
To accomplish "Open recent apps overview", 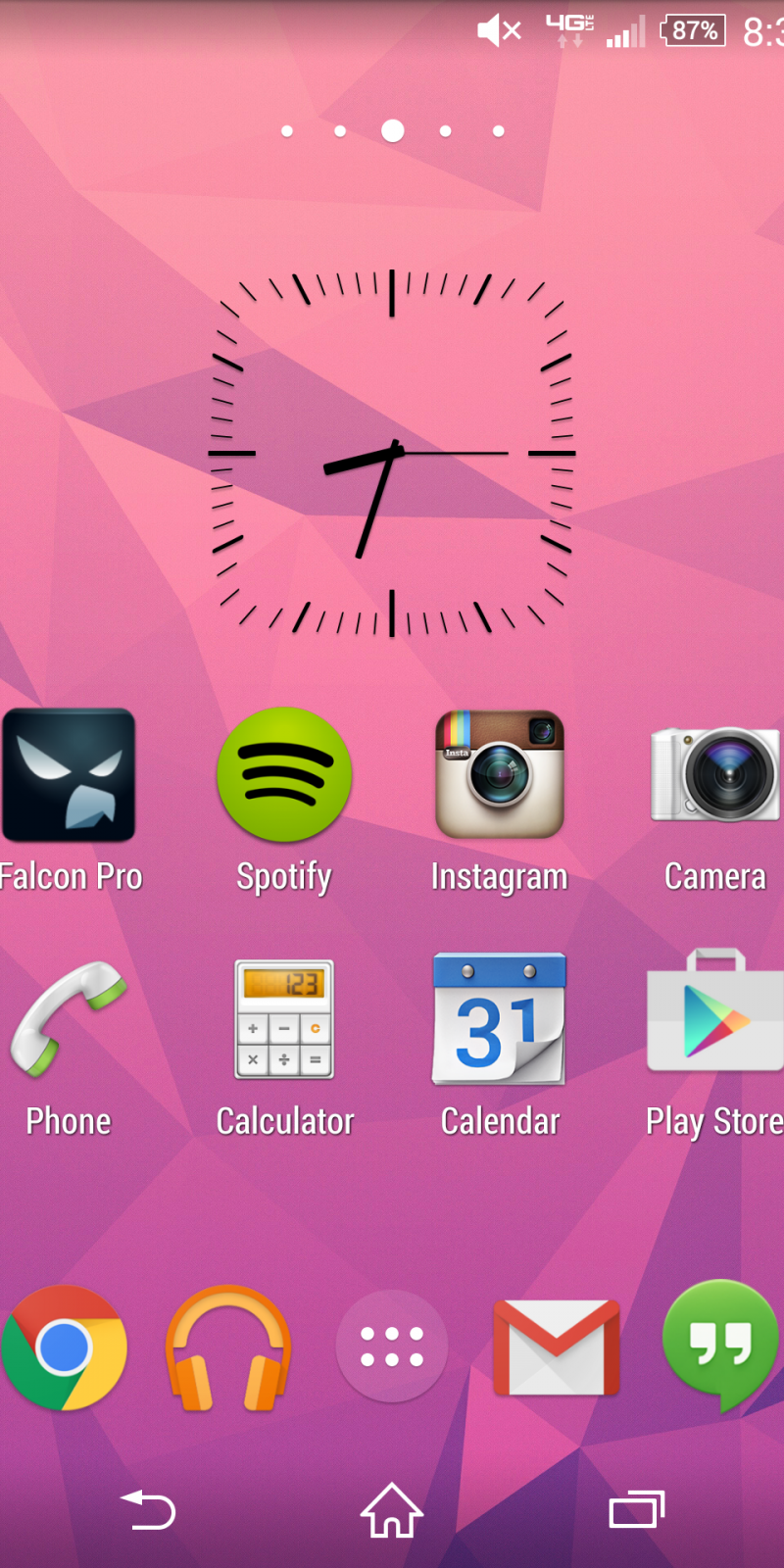I will tap(636, 1510).
